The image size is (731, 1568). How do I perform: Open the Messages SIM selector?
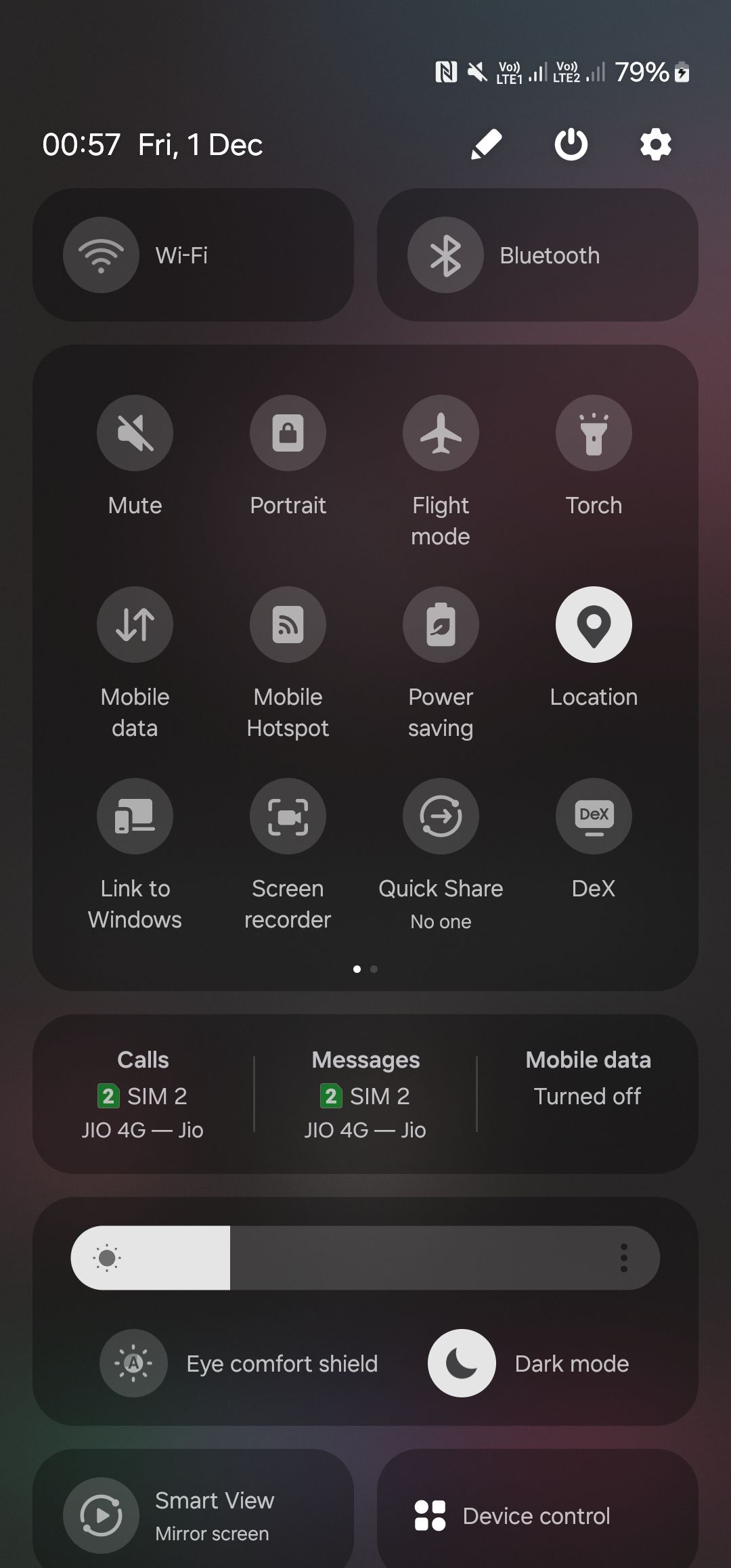[365, 1093]
